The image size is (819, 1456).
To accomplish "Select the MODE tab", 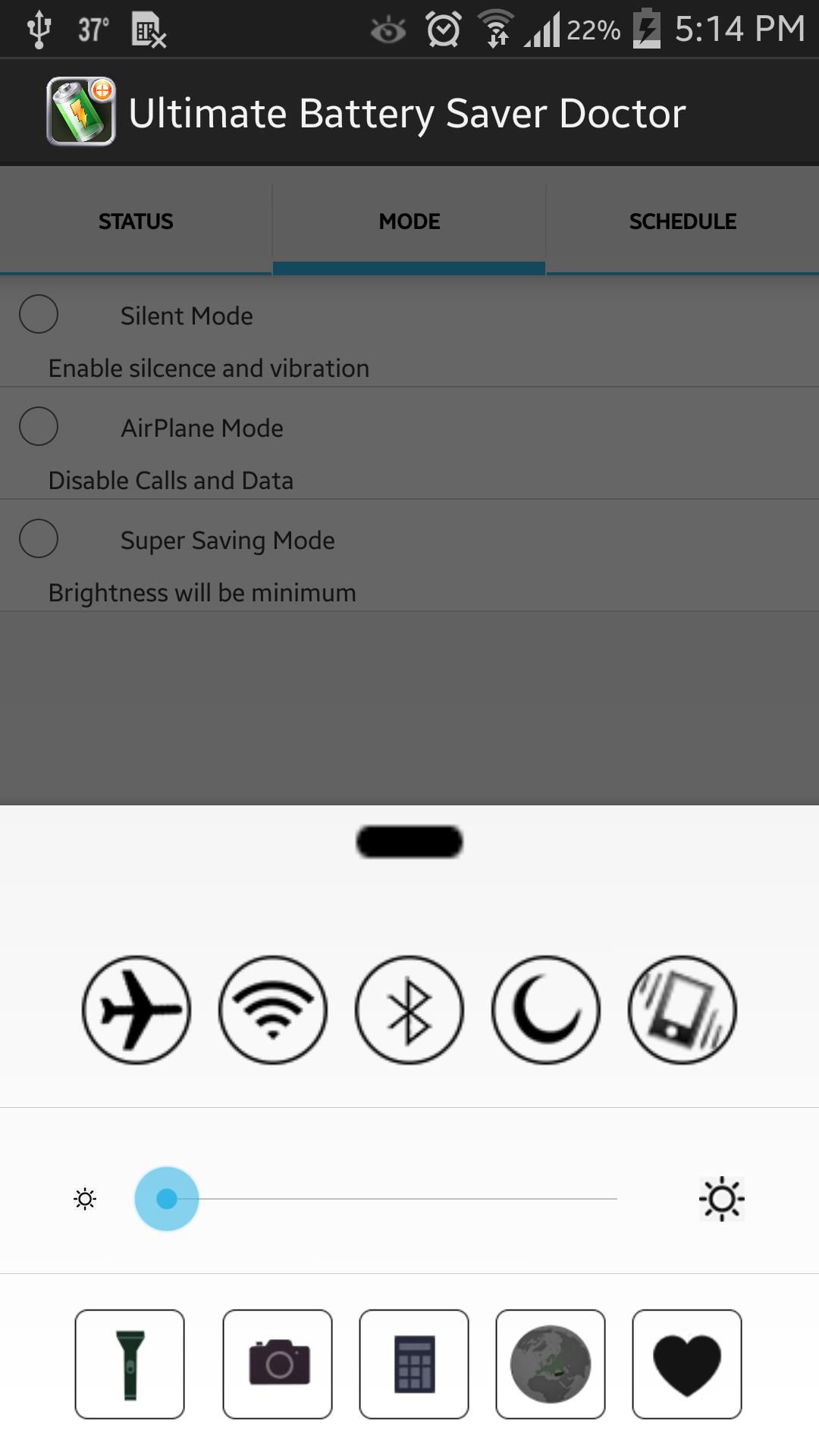I will click(409, 221).
